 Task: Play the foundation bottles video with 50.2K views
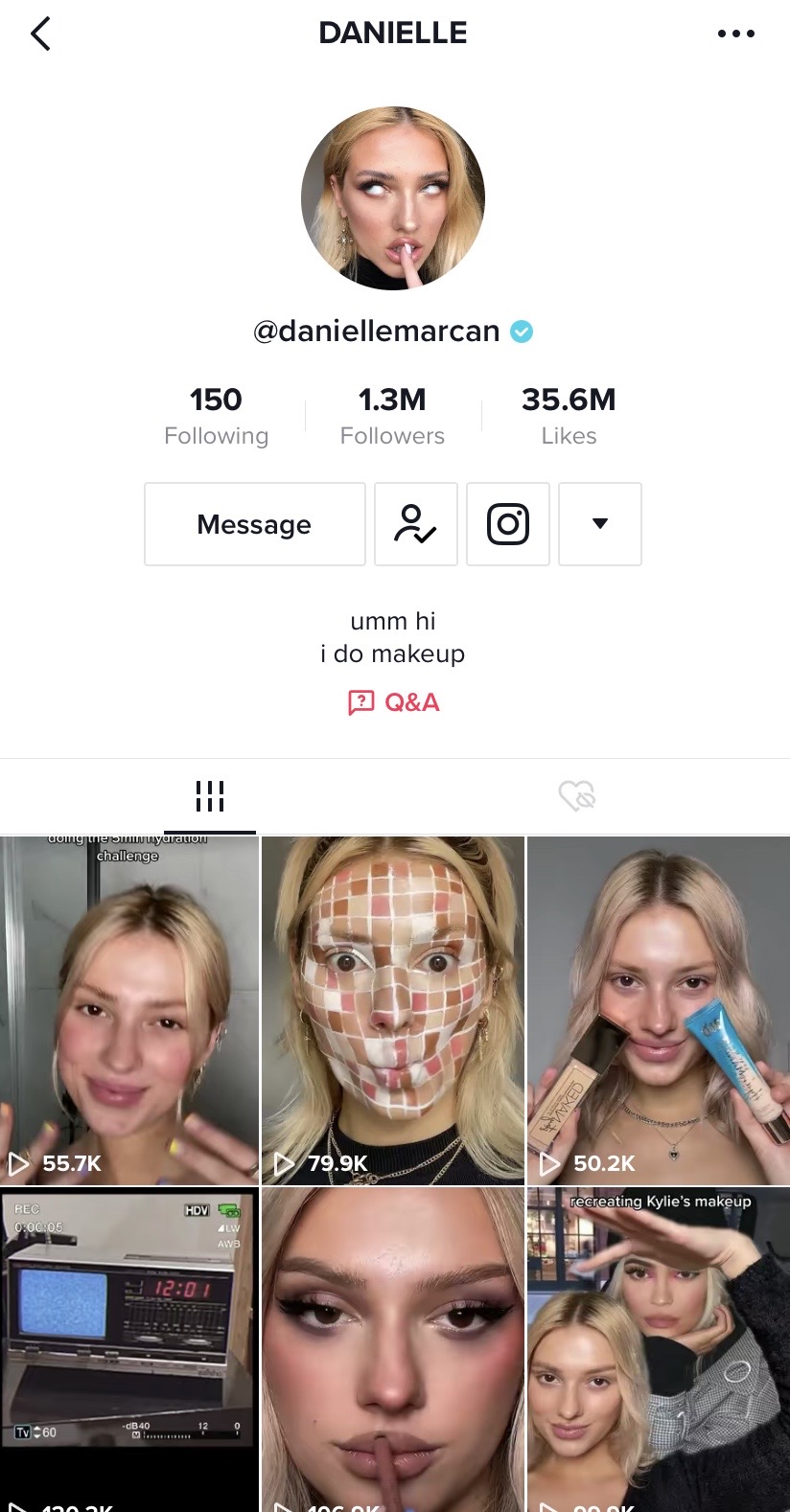click(x=658, y=1011)
